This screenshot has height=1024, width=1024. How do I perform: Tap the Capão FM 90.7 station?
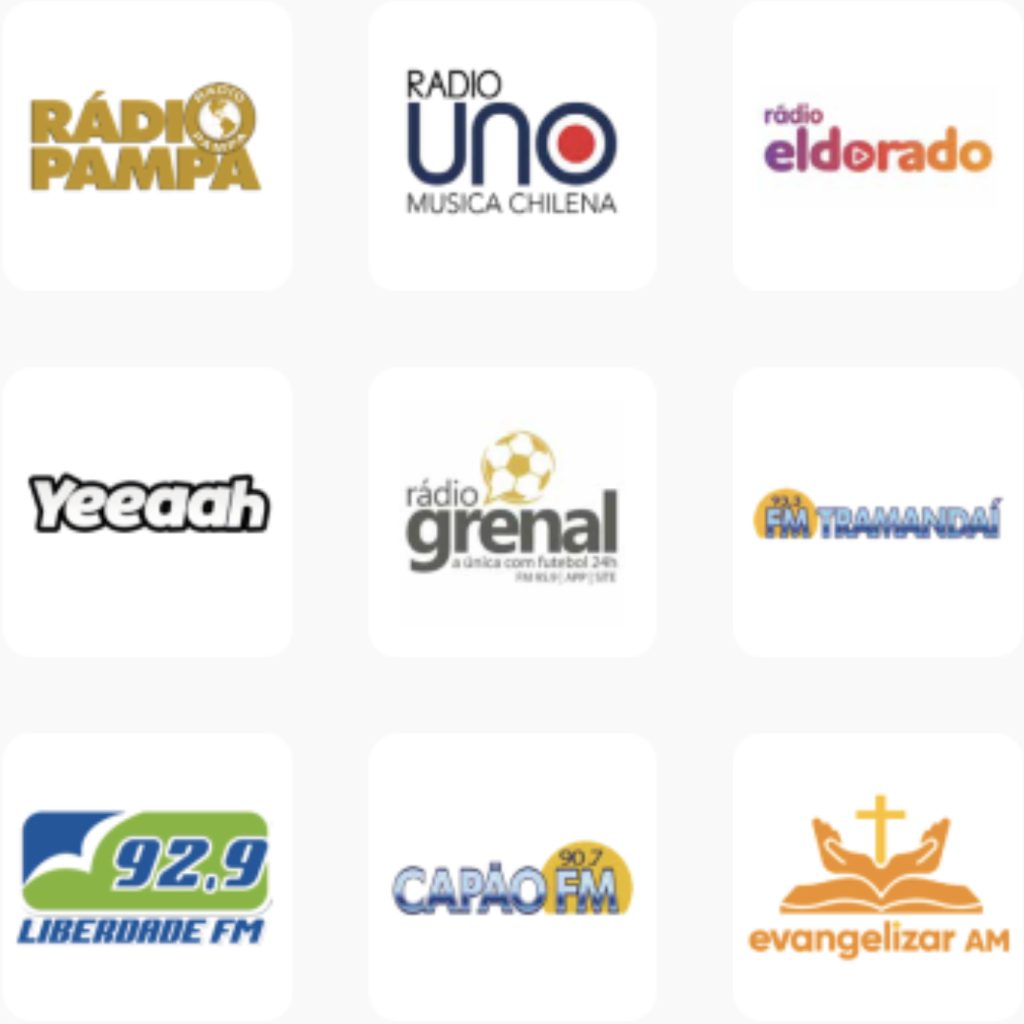512,876
